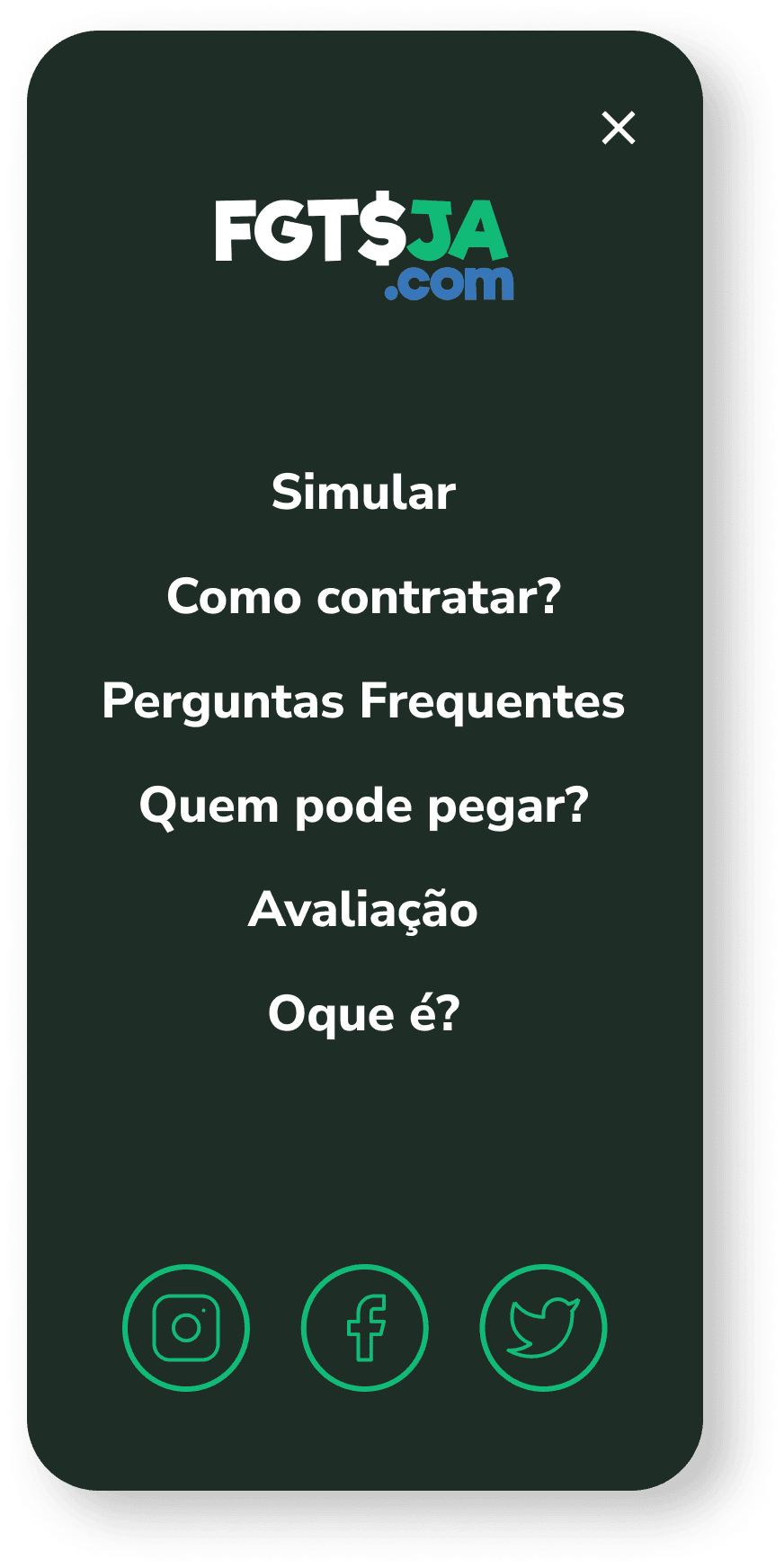
Task: Open the Twitter bird icon
Action: tap(543, 1328)
